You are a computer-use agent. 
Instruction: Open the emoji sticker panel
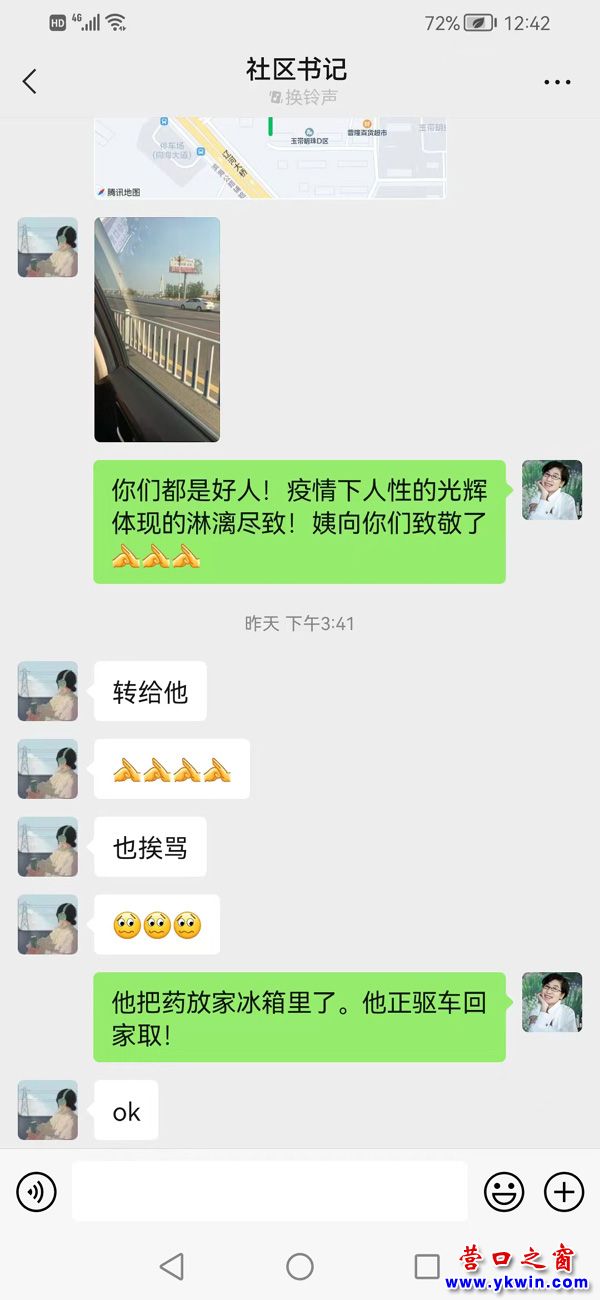point(504,1191)
